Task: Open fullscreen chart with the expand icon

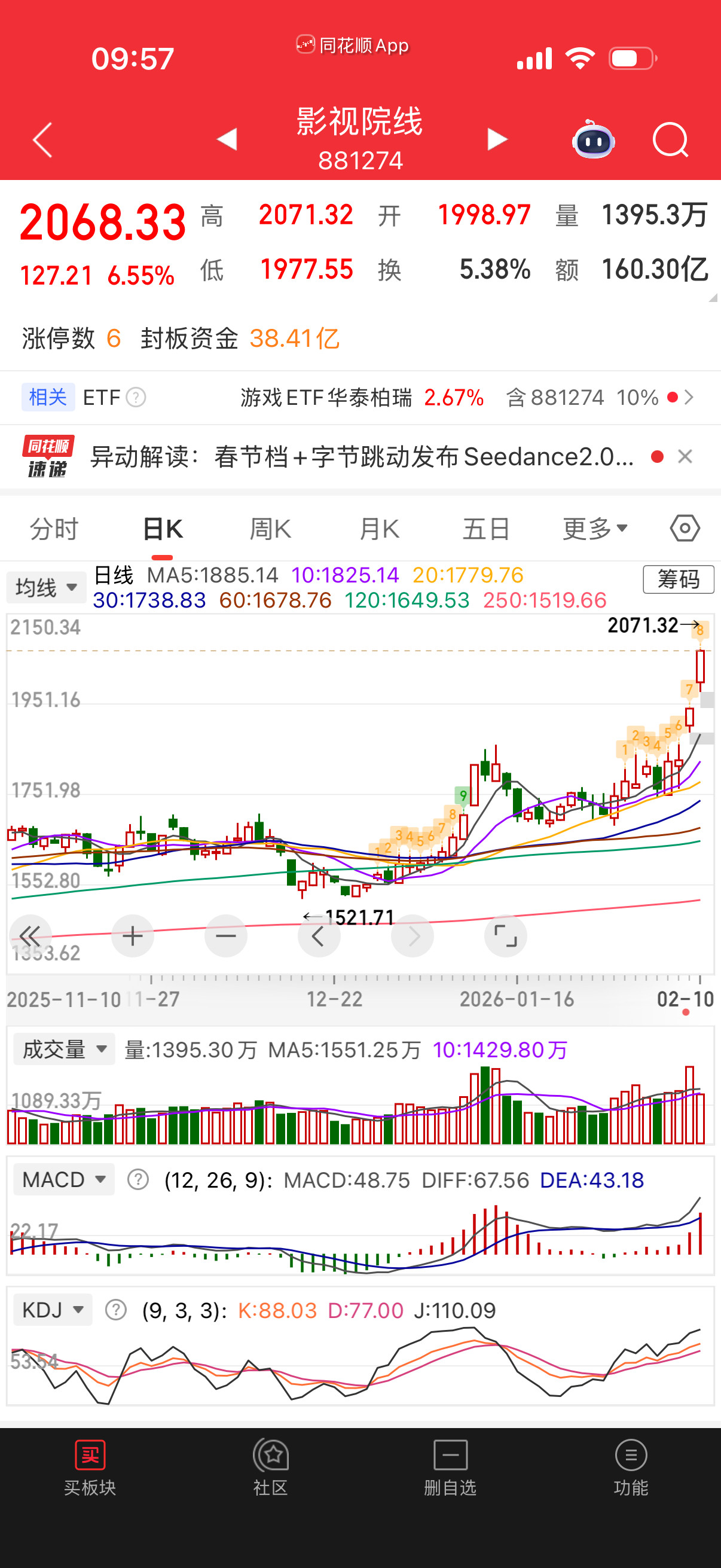Action: click(505, 935)
